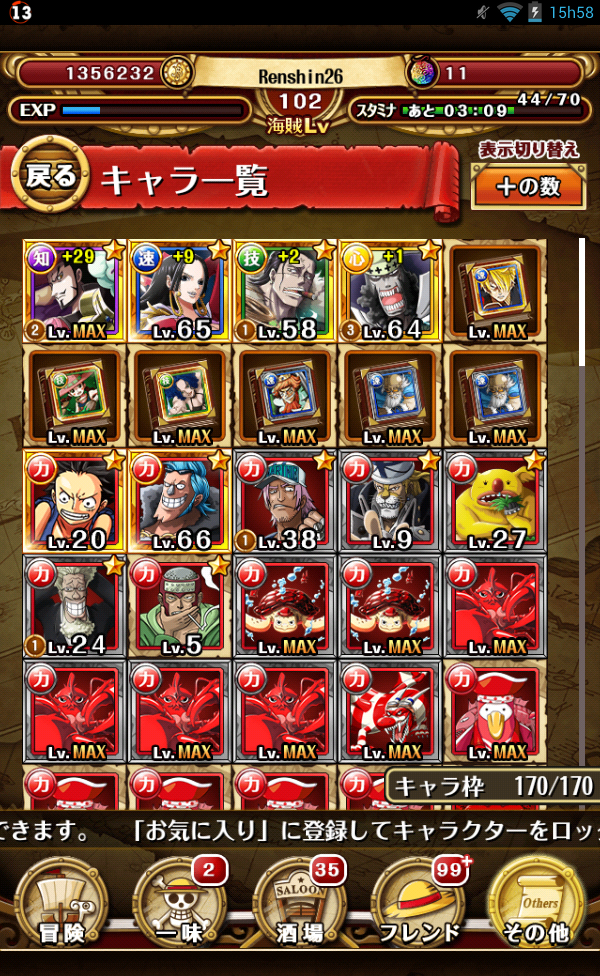
Task: Select the Lv.20 red character card
Action: [75, 502]
